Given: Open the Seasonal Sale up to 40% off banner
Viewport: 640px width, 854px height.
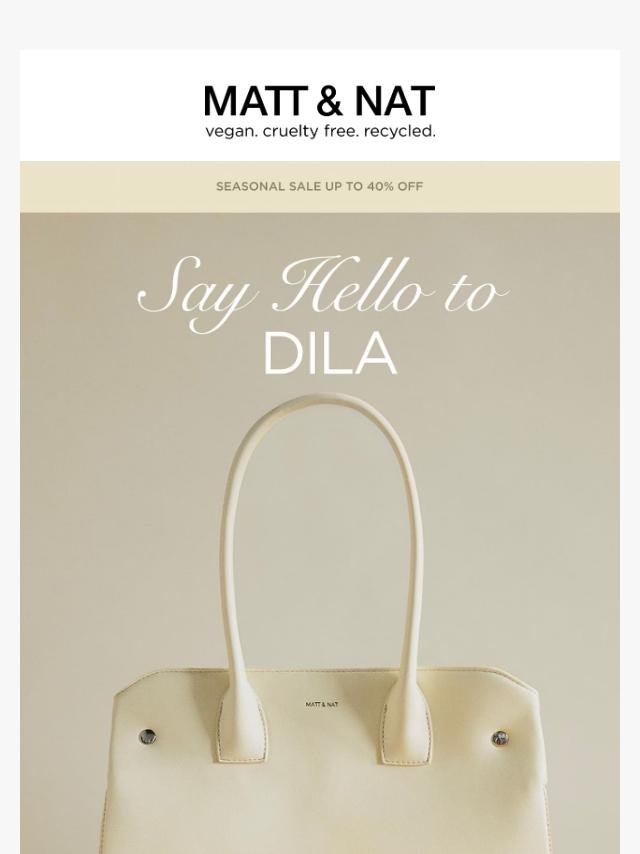Looking at the screenshot, I should tap(319, 186).
